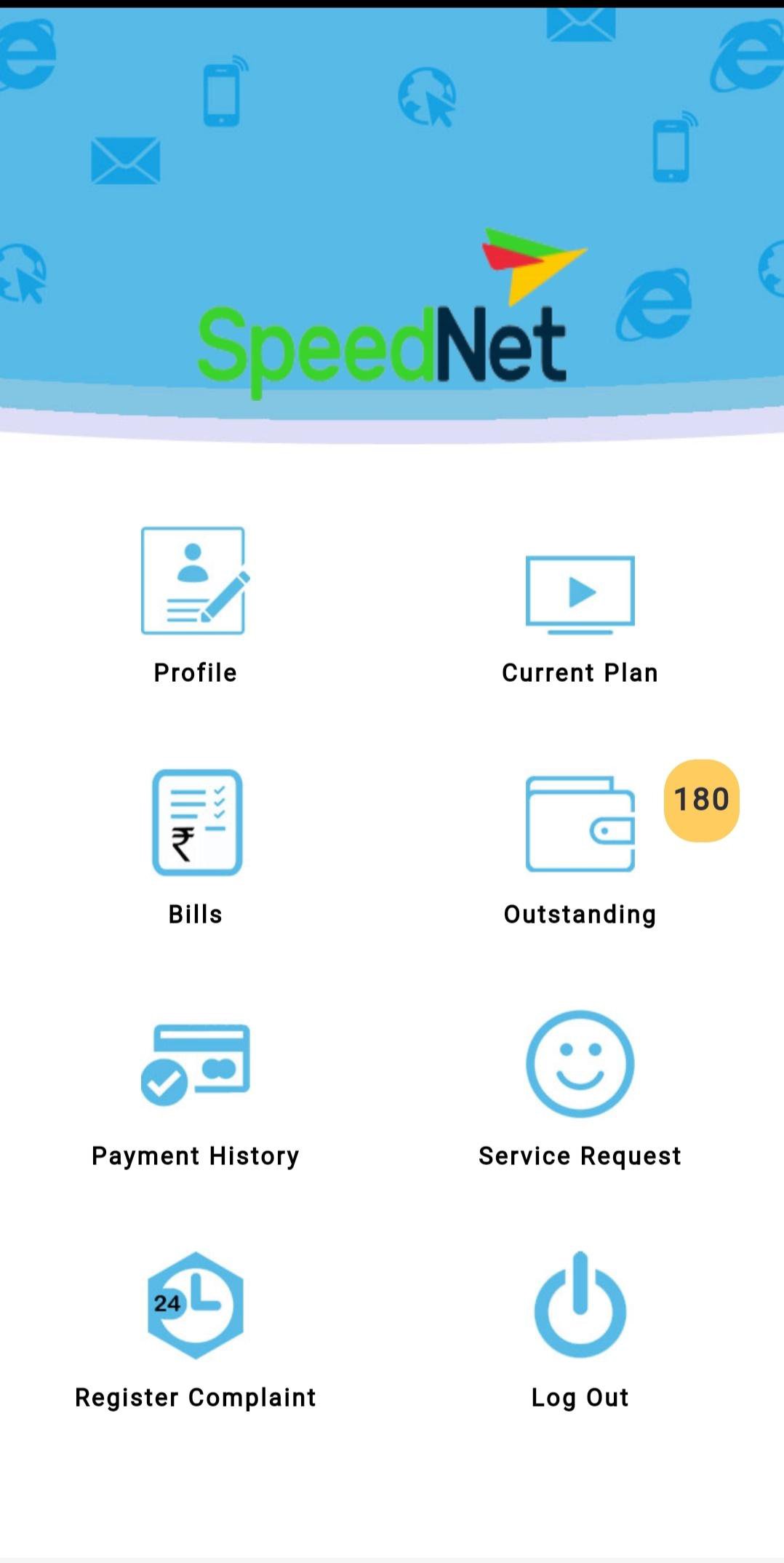Click the 180 outstanding amount badge

point(700,799)
